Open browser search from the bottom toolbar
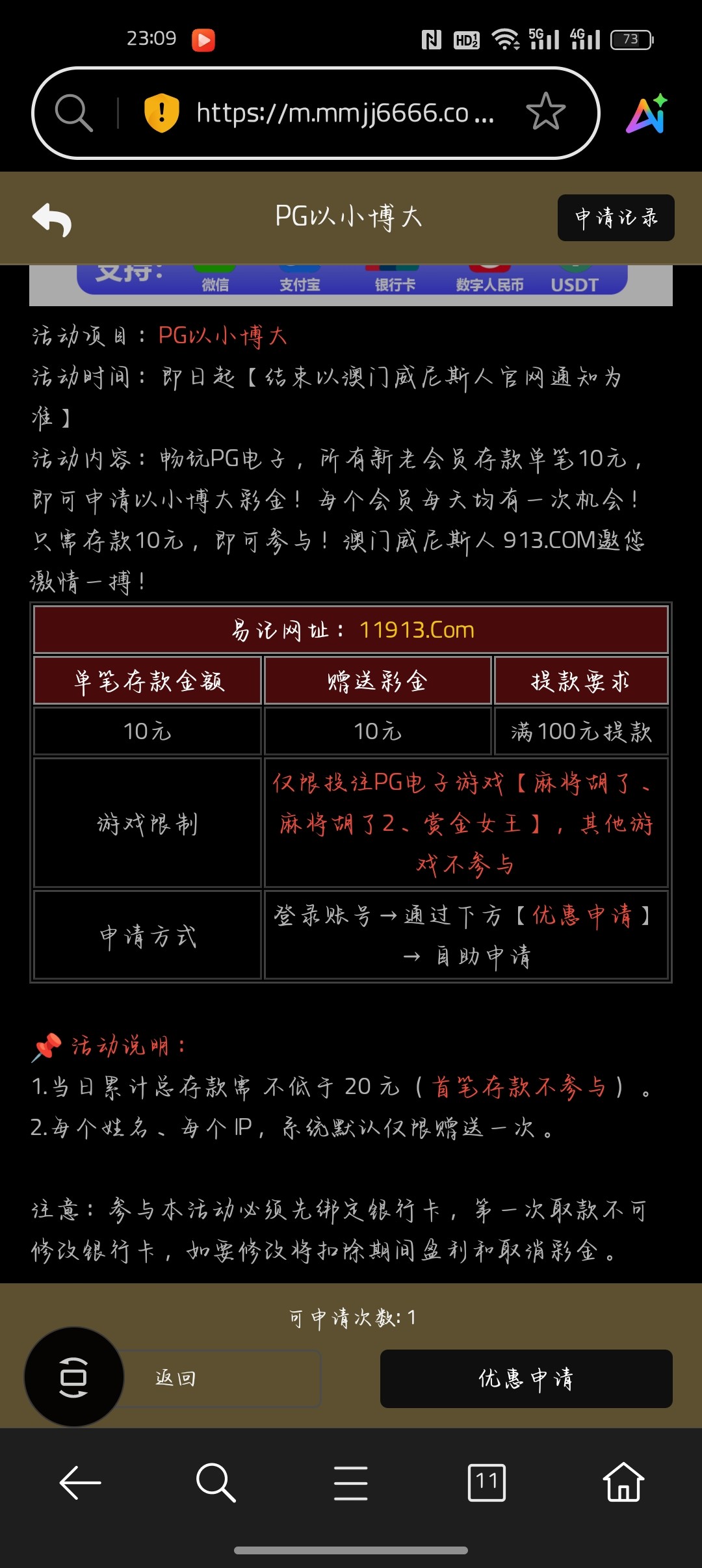Viewport: 702px width, 1568px height. point(215,1483)
